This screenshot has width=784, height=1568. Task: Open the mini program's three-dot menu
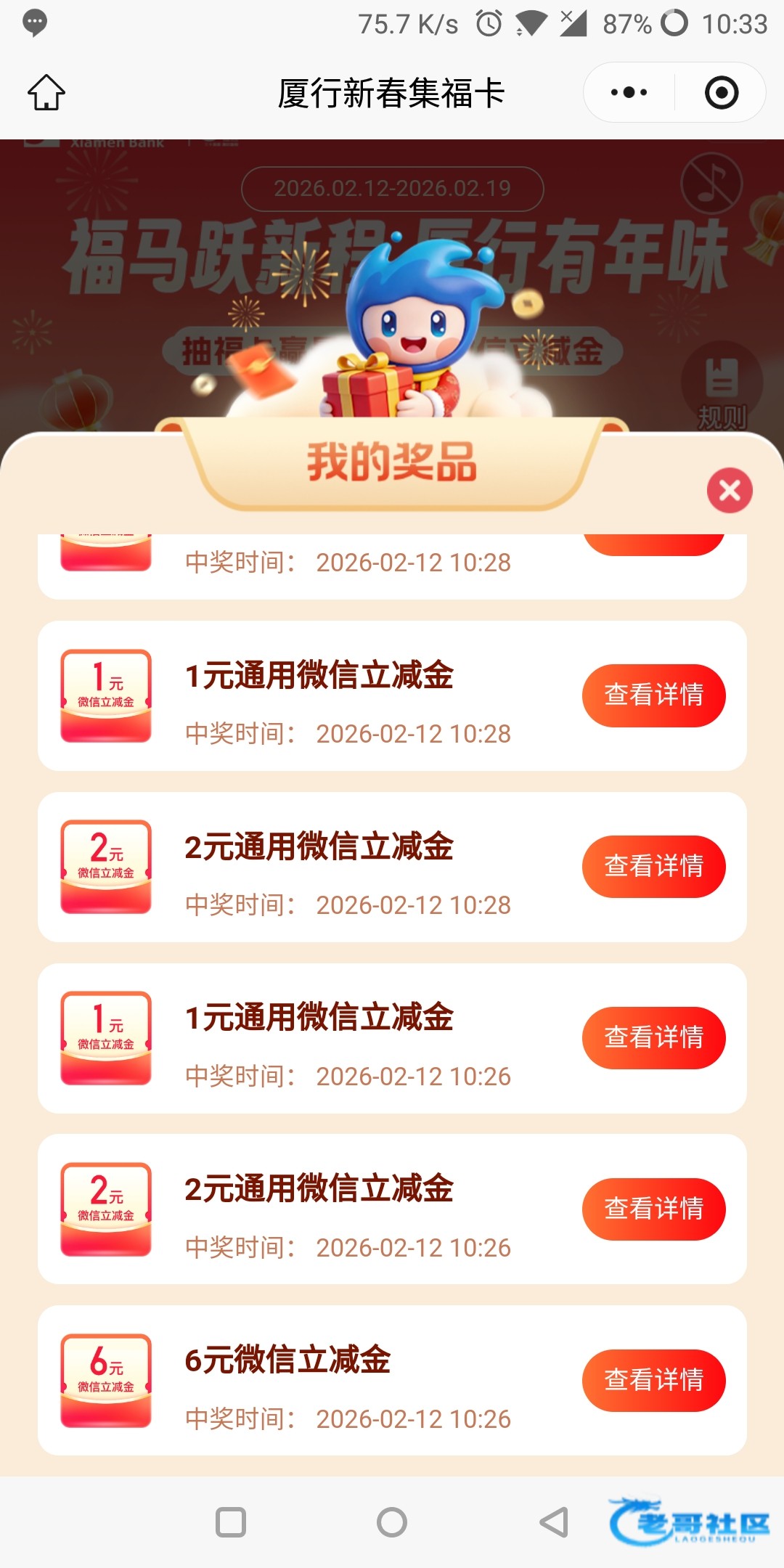629,93
